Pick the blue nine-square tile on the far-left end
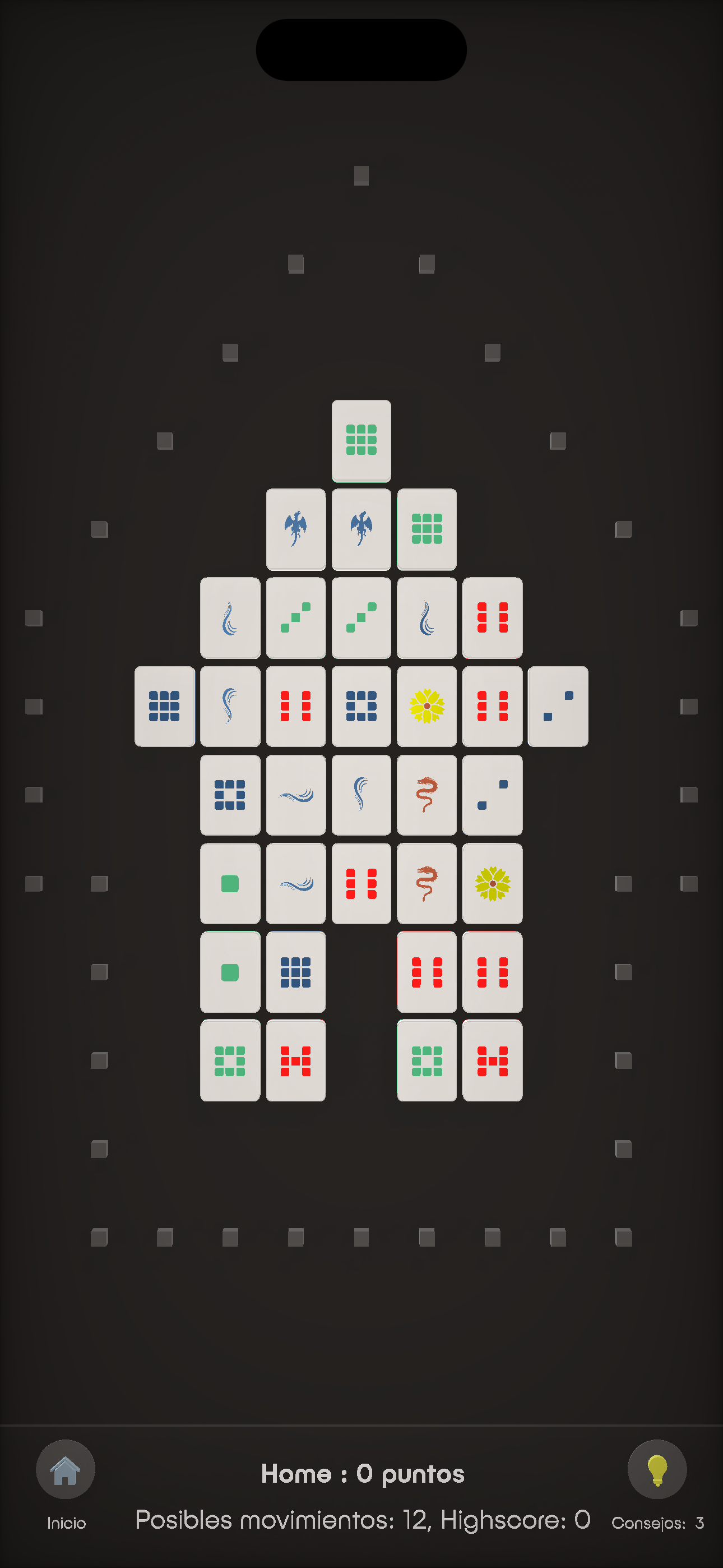723x1568 pixels. click(164, 706)
